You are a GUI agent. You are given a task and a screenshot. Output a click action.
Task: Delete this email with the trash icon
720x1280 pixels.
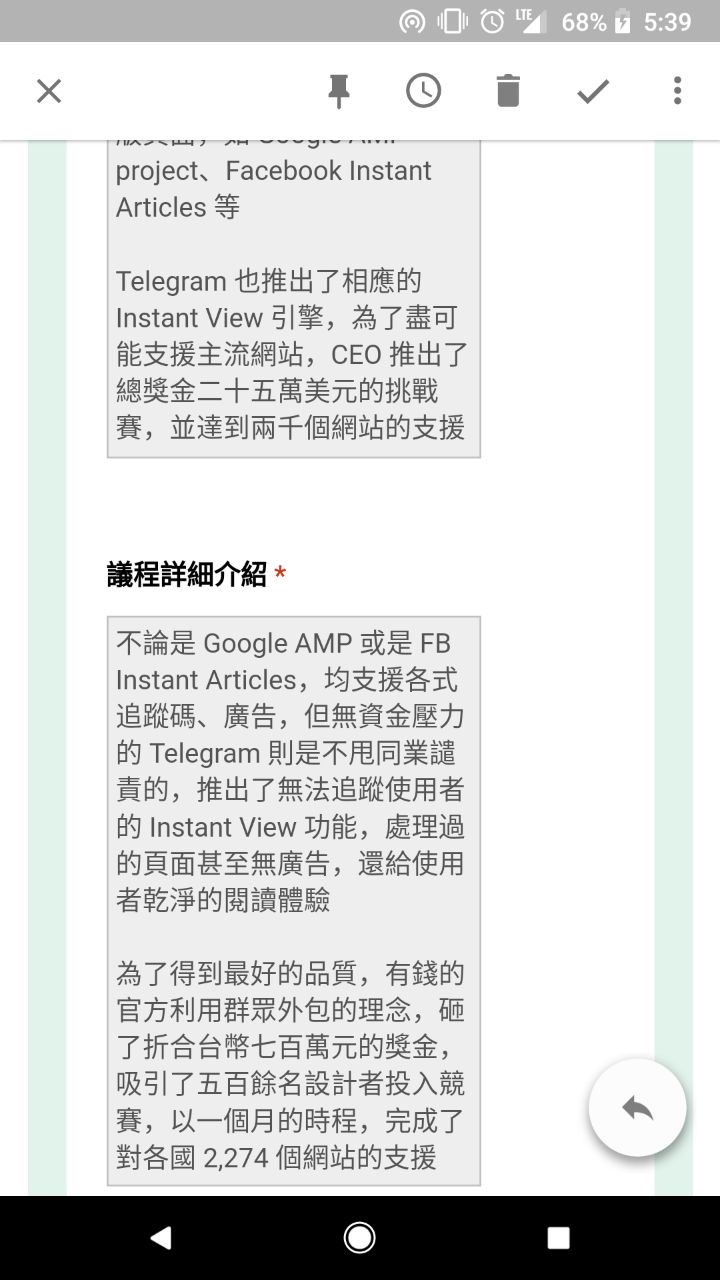[508, 91]
